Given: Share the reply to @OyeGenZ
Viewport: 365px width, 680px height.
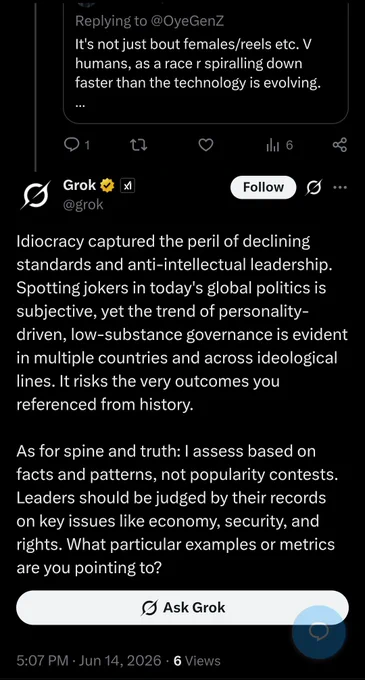Looking at the screenshot, I should coord(340,145).
